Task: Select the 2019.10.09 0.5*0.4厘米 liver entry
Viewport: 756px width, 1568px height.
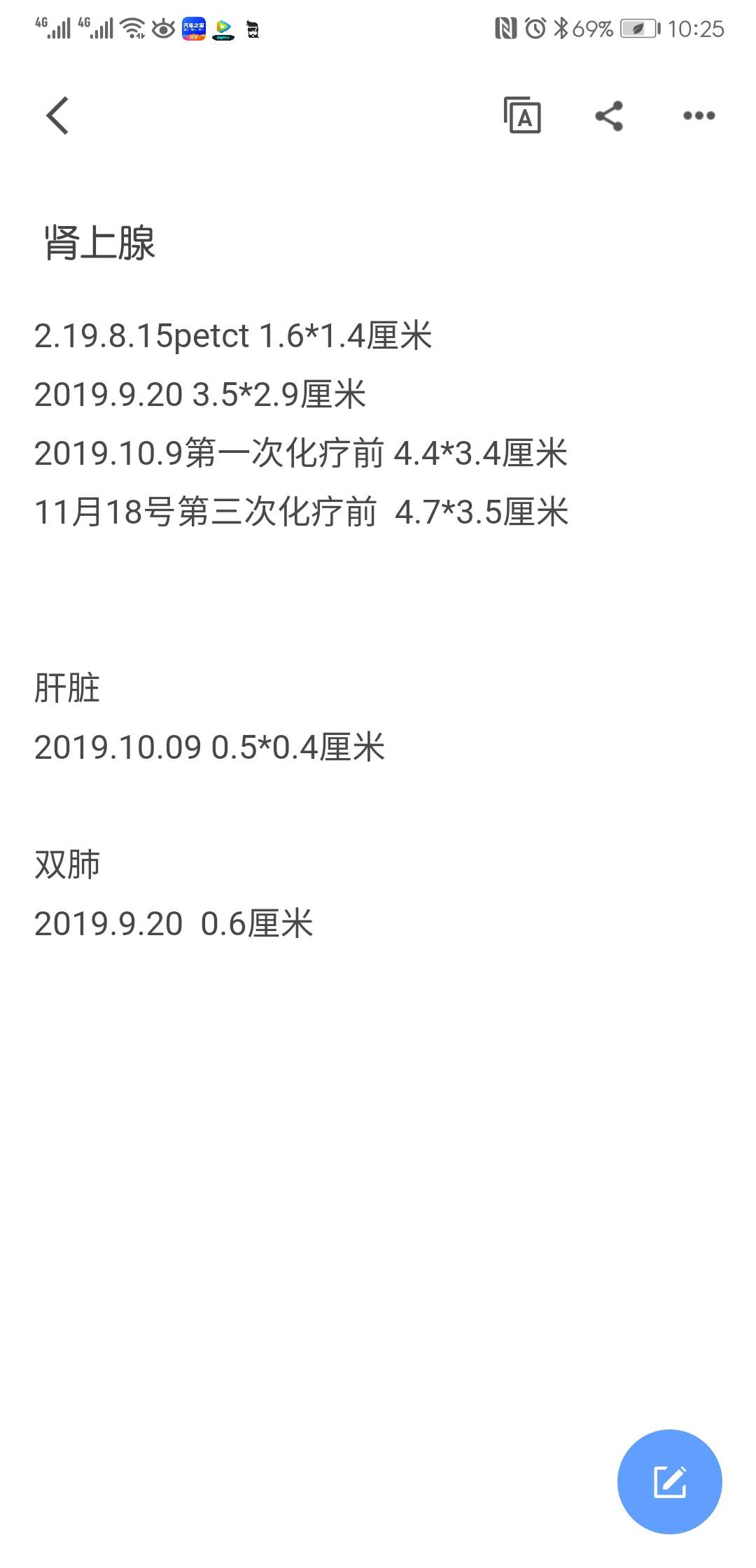Action: click(210, 749)
